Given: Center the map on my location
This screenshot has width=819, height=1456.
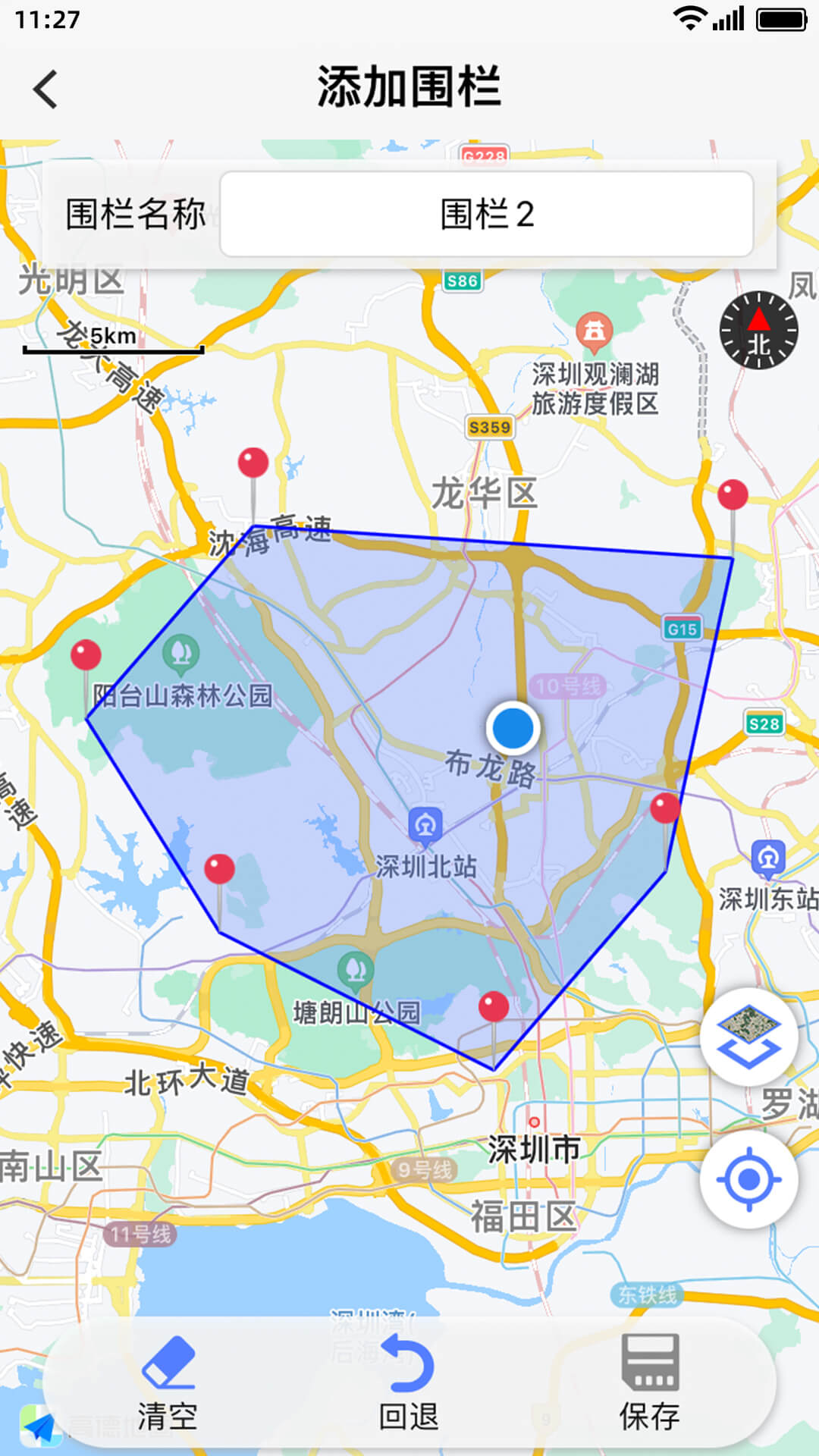Looking at the screenshot, I should click(x=748, y=1179).
